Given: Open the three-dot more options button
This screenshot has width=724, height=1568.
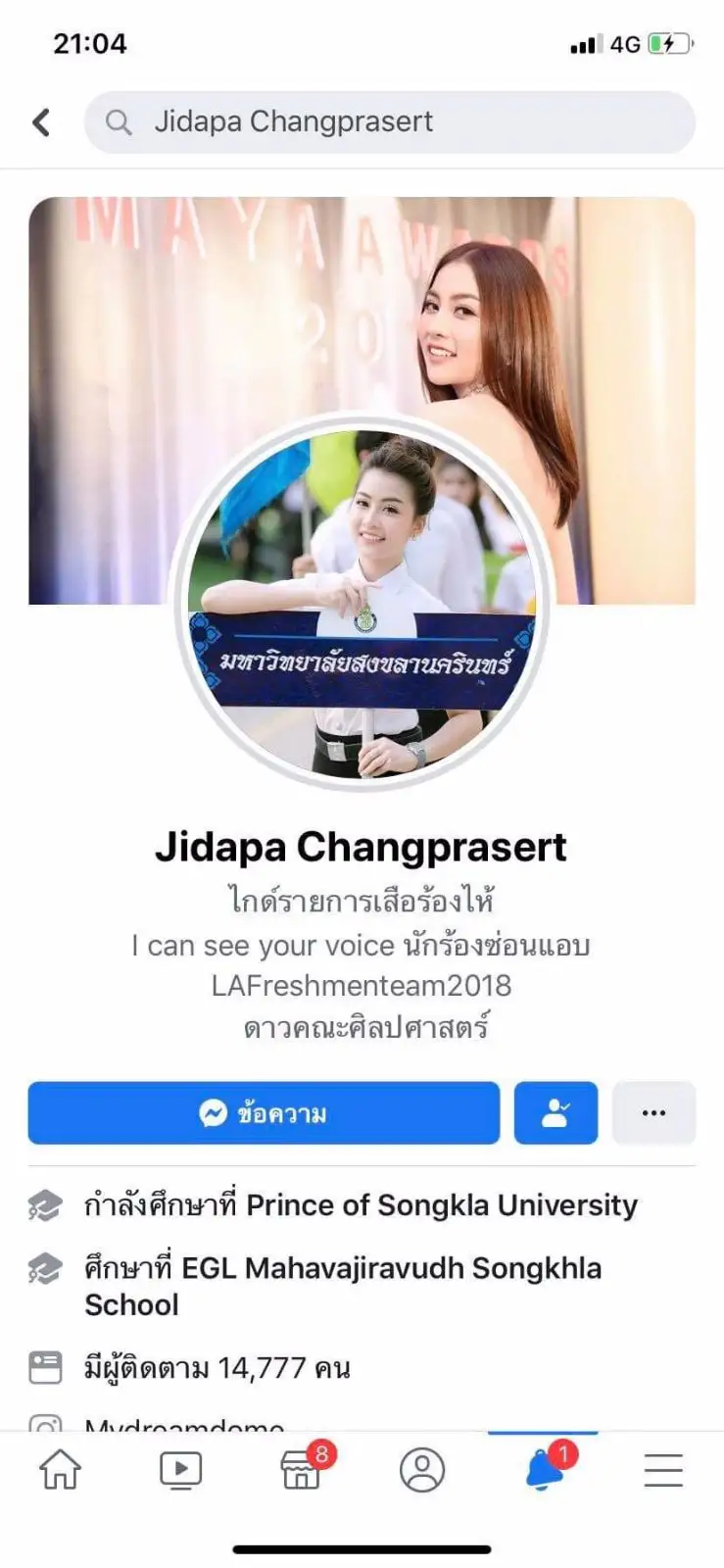Looking at the screenshot, I should tap(653, 1113).
